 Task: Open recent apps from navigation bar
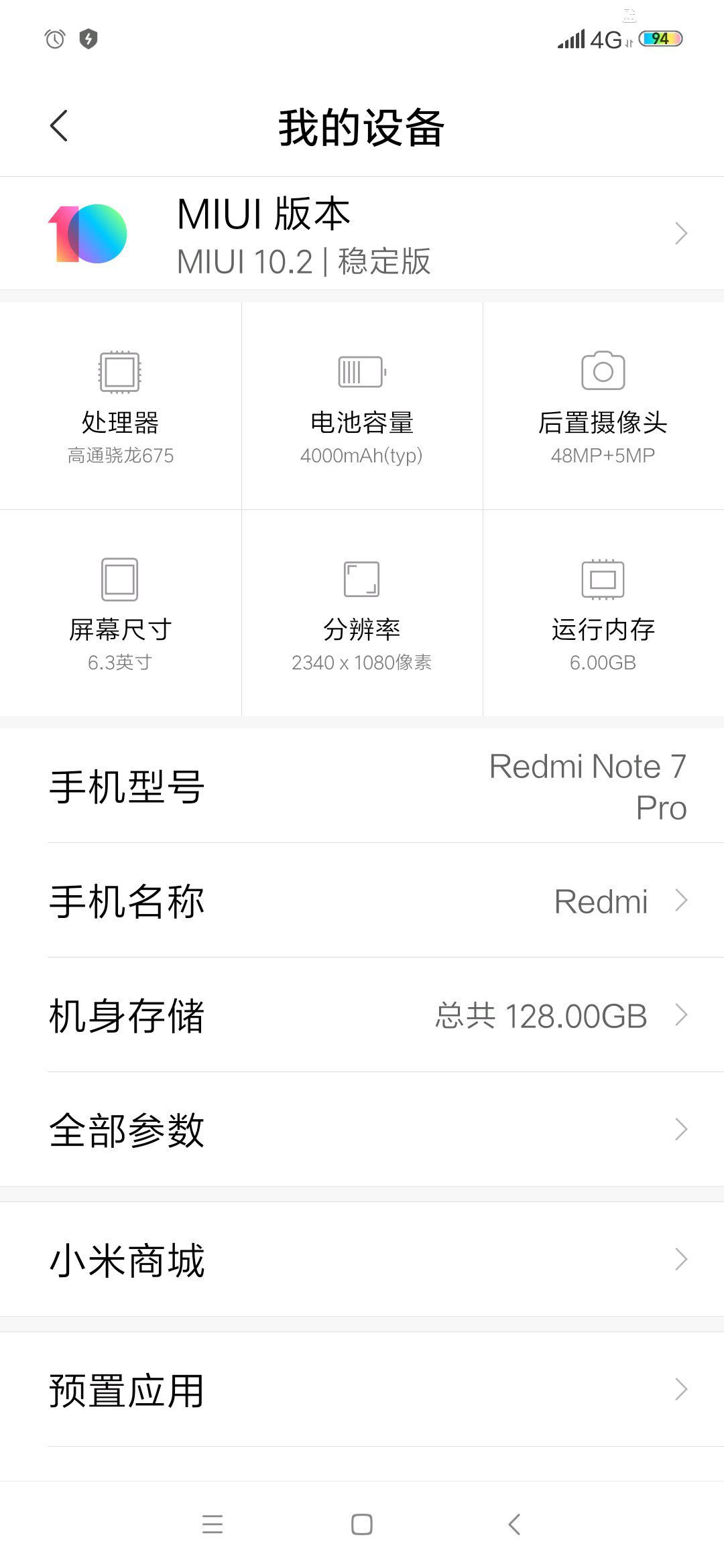213,1524
